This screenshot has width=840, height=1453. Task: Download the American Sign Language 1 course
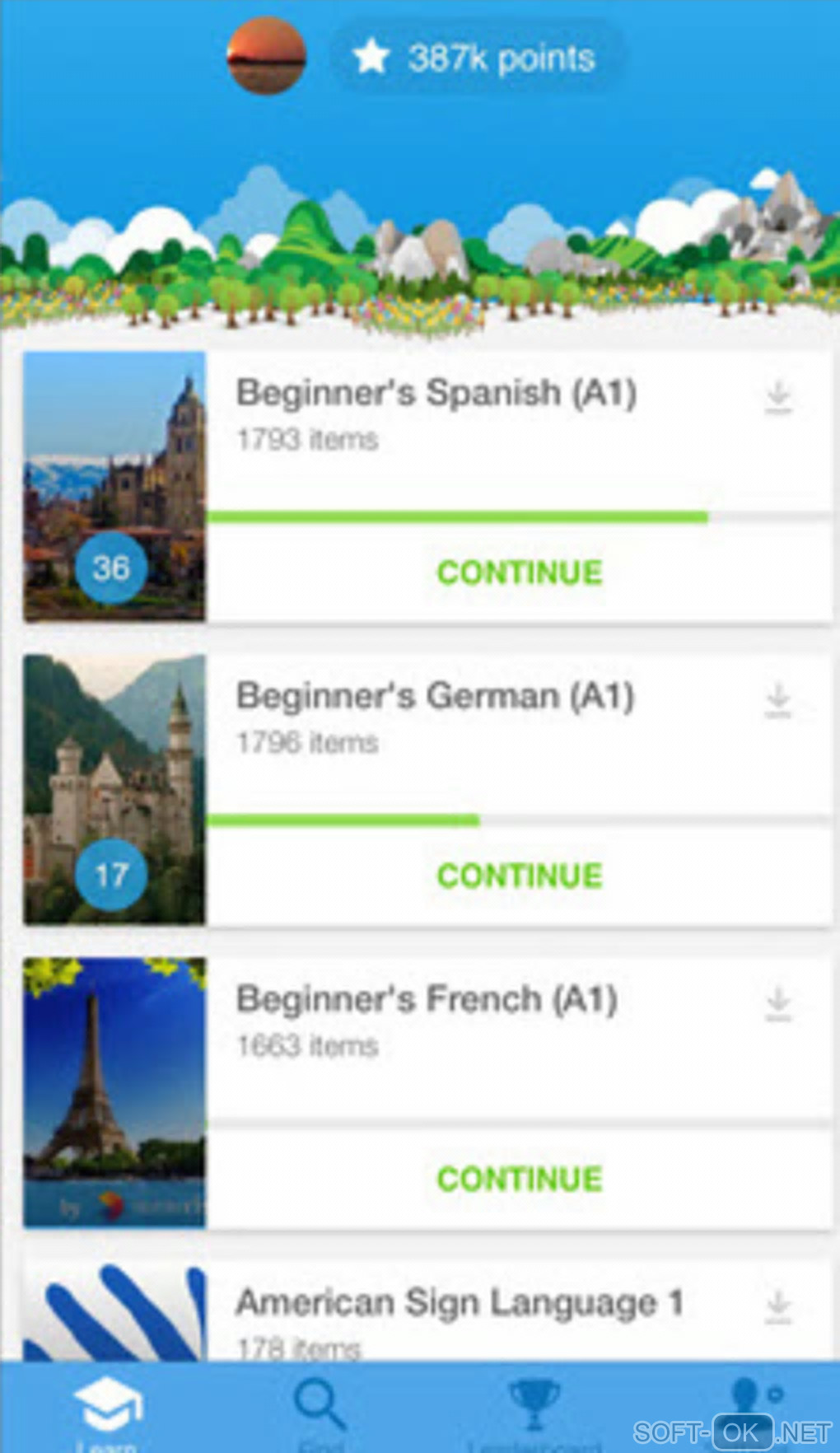777,1306
